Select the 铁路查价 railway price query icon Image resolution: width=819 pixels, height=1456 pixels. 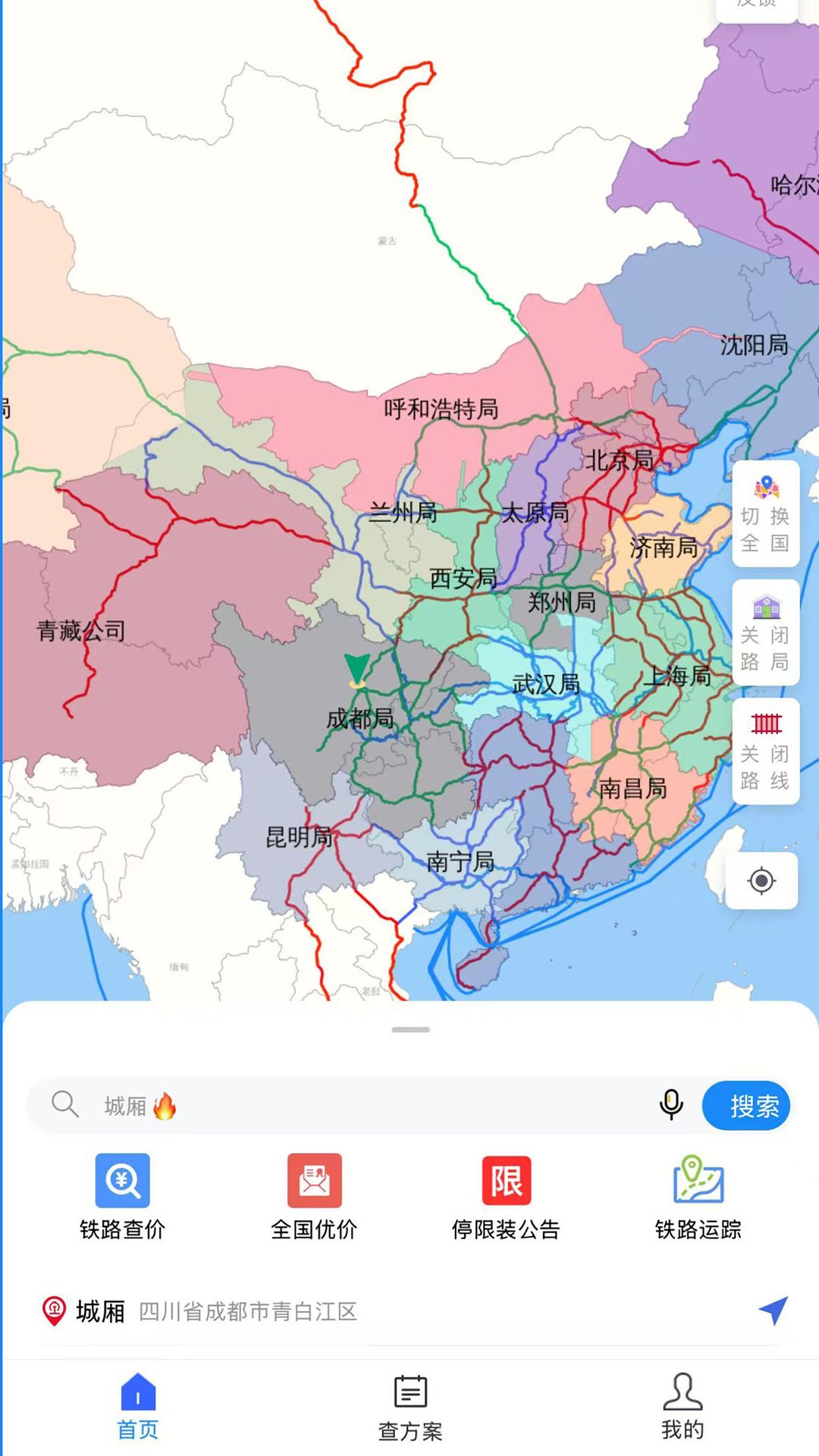(x=122, y=1181)
